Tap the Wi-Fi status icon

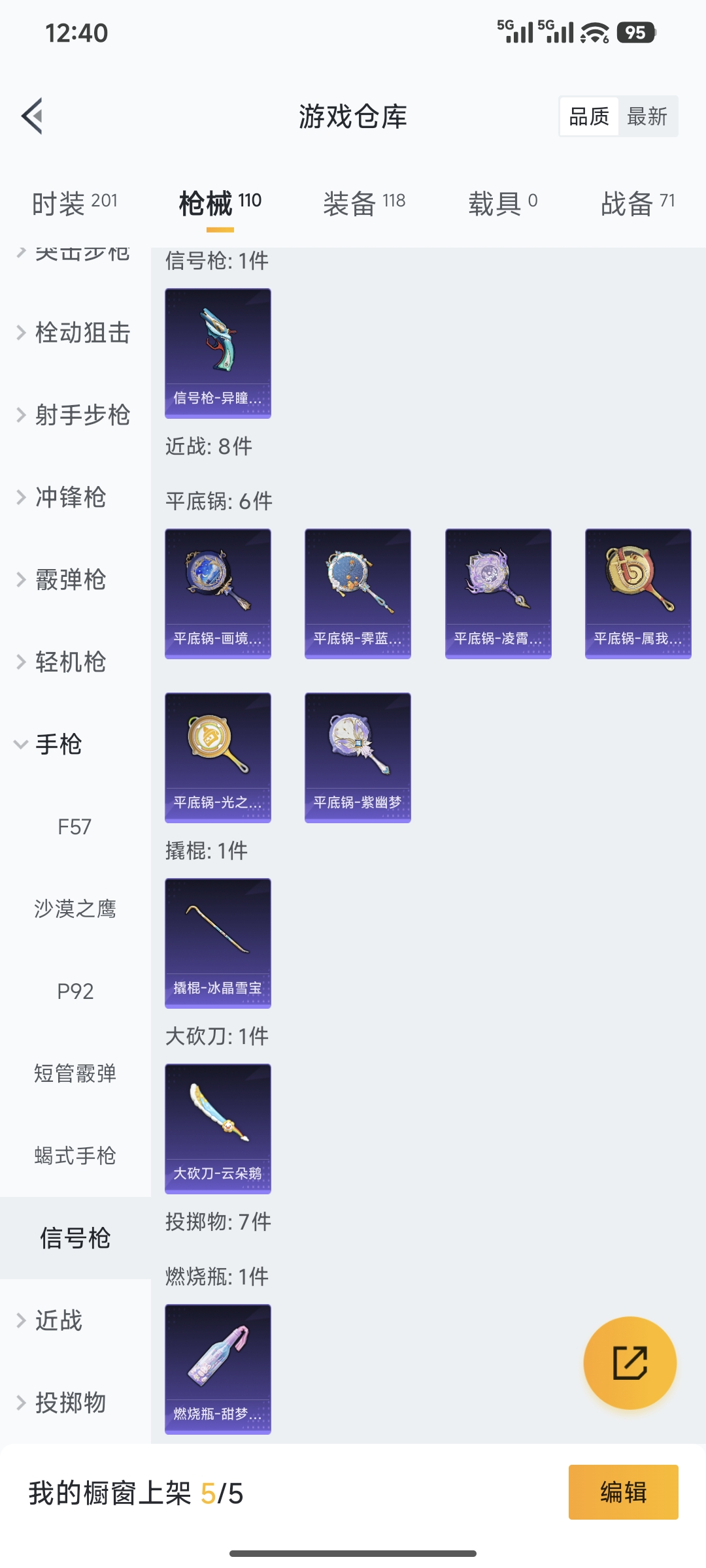(x=594, y=31)
